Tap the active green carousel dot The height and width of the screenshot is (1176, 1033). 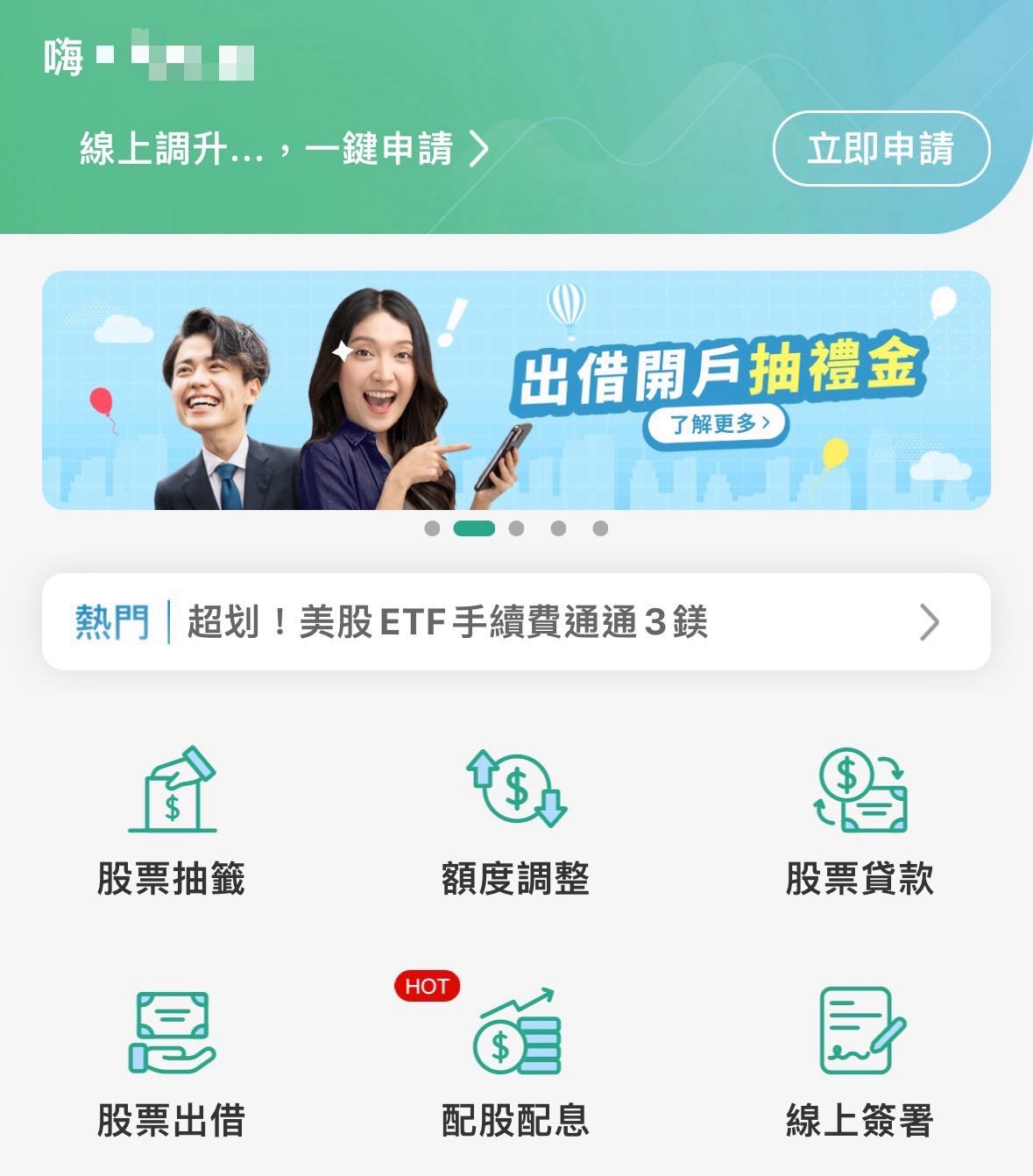474,527
